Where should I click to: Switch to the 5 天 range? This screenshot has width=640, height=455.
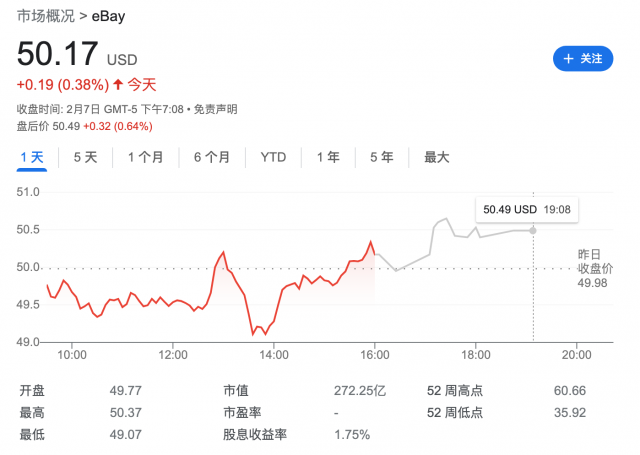(x=85, y=158)
